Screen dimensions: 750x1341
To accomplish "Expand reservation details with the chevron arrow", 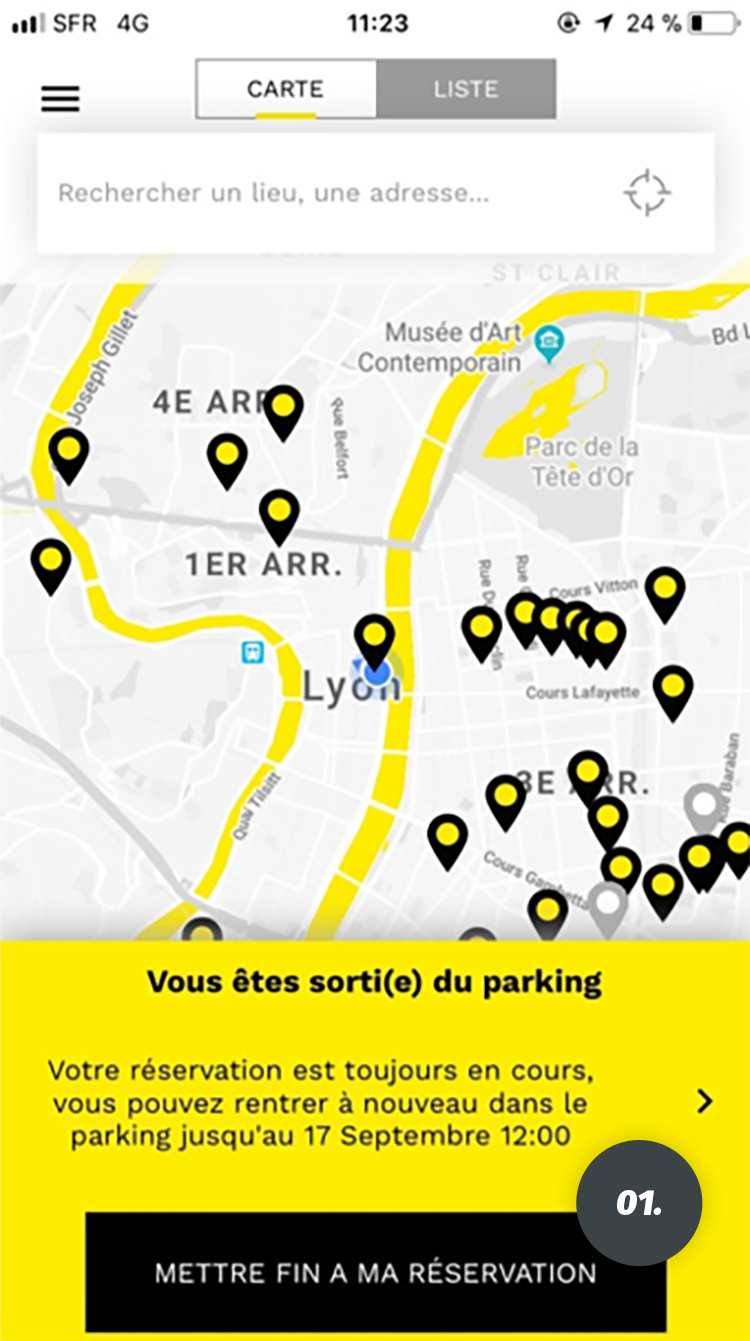I will (x=705, y=1101).
